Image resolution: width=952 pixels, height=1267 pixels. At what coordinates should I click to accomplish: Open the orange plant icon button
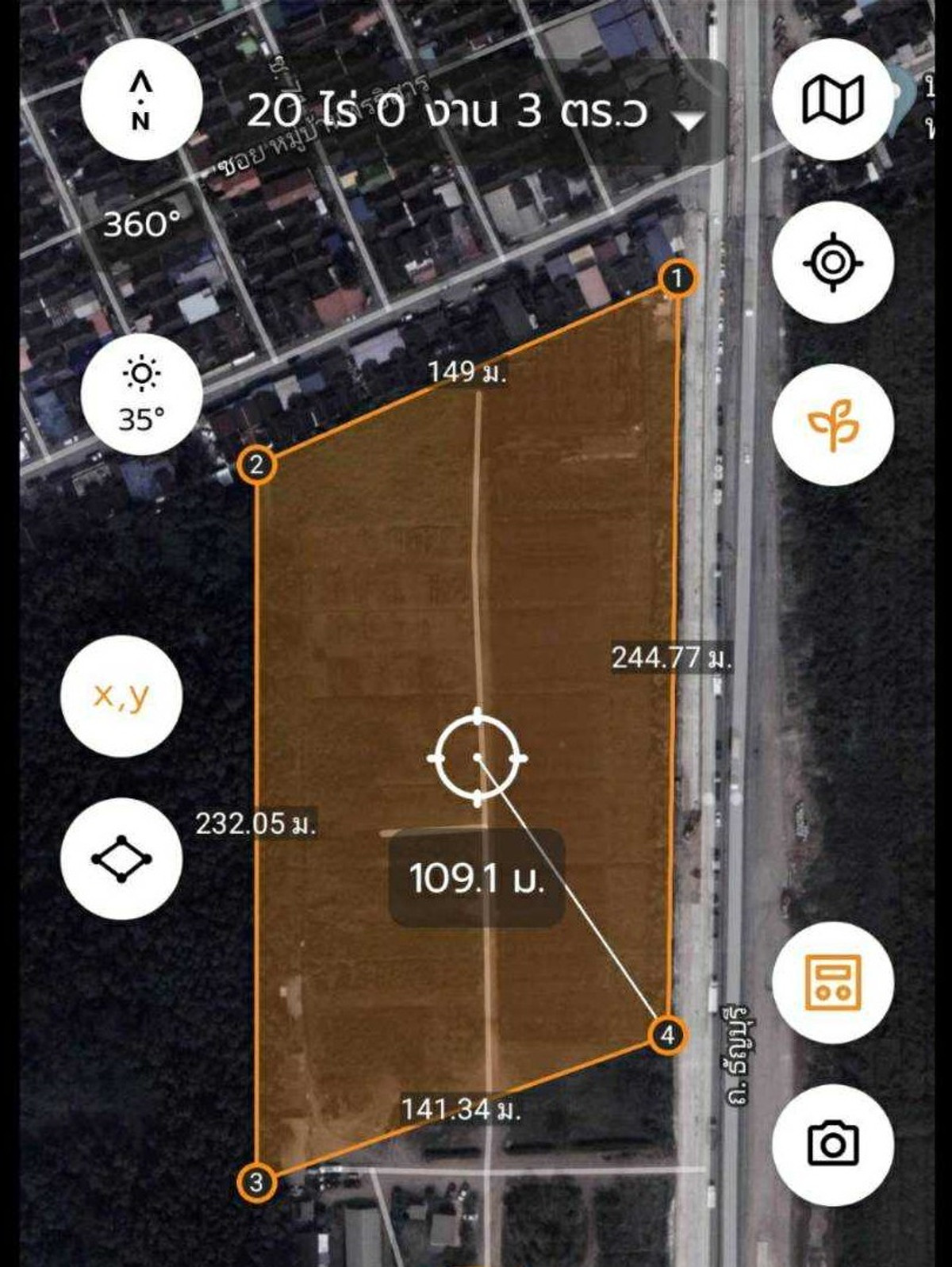833,425
